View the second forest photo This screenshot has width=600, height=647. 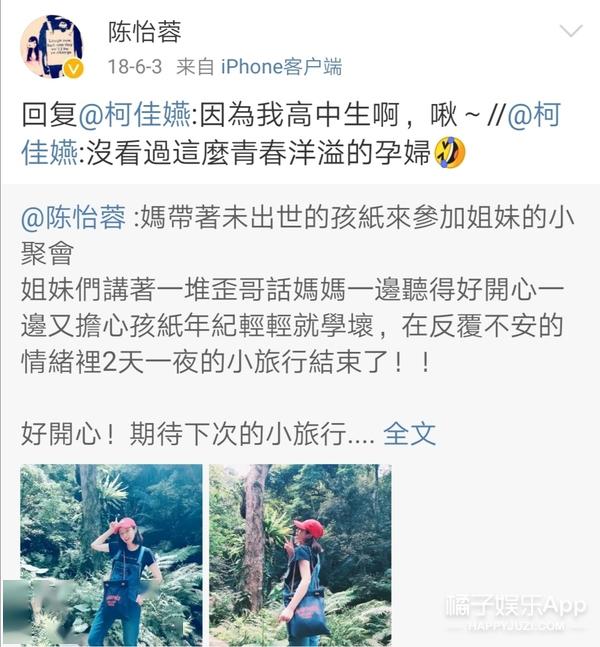[300, 554]
